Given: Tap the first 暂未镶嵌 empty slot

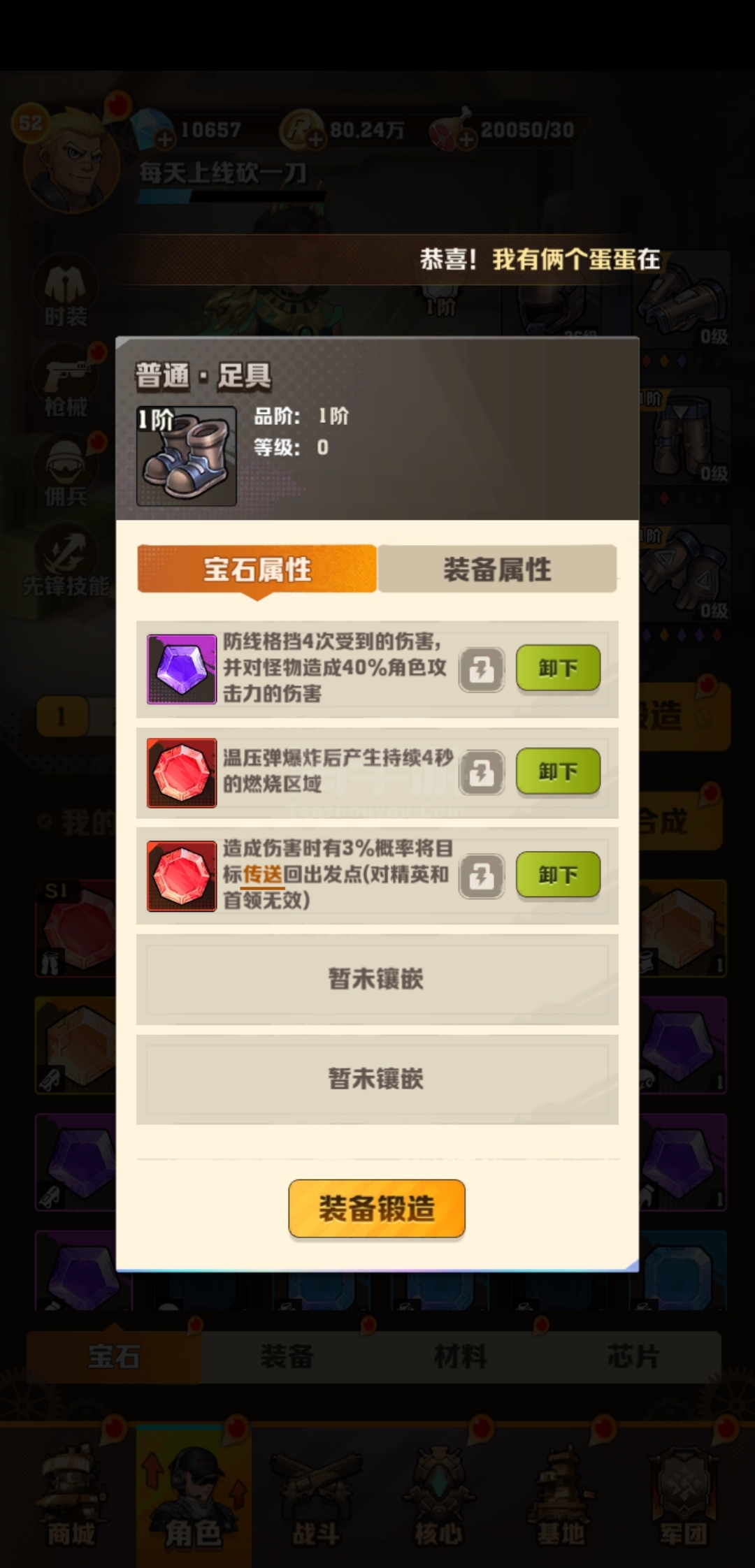Looking at the screenshot, I should [377, 979].
